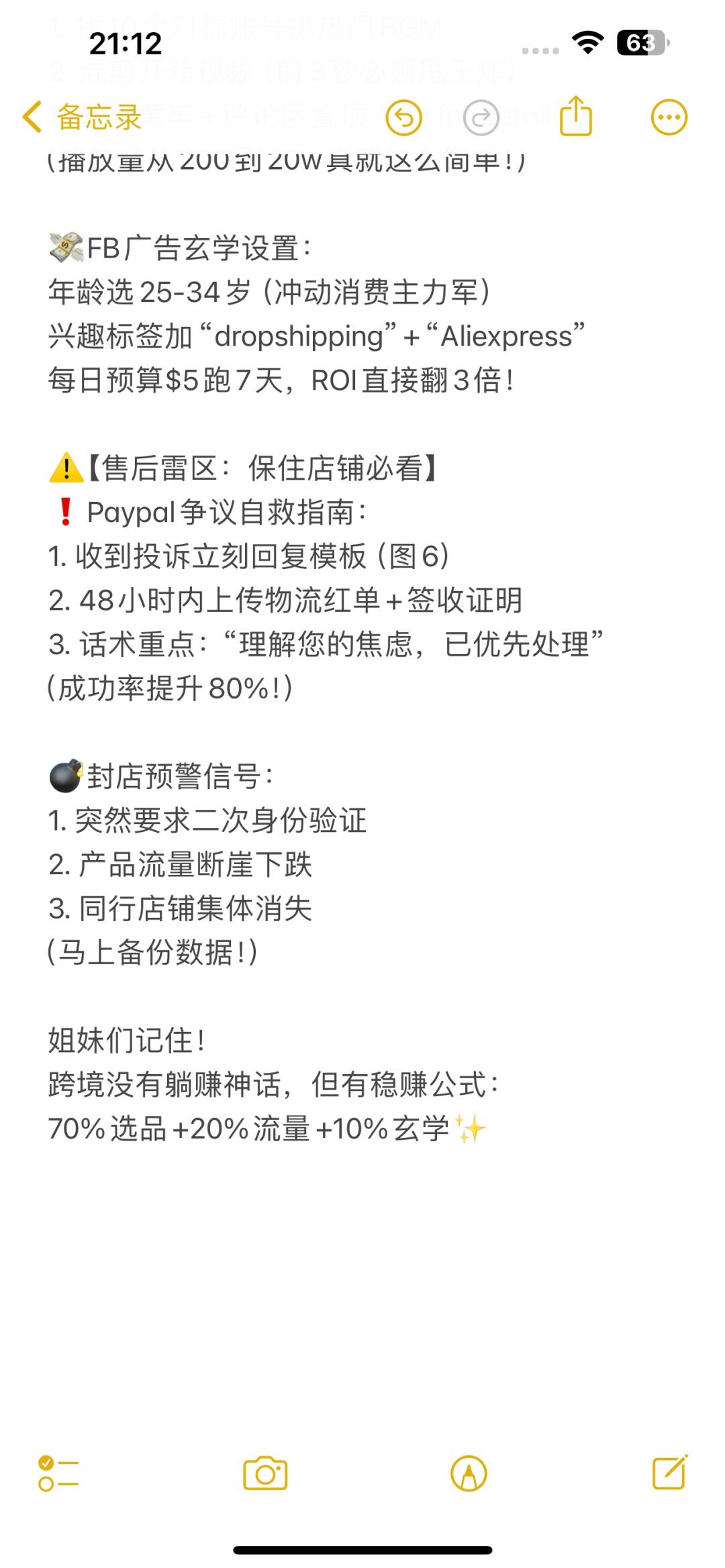The height and width of the screenshot is (1568, 725).
Task: Open the more options menu
Action: coord(669,117)
